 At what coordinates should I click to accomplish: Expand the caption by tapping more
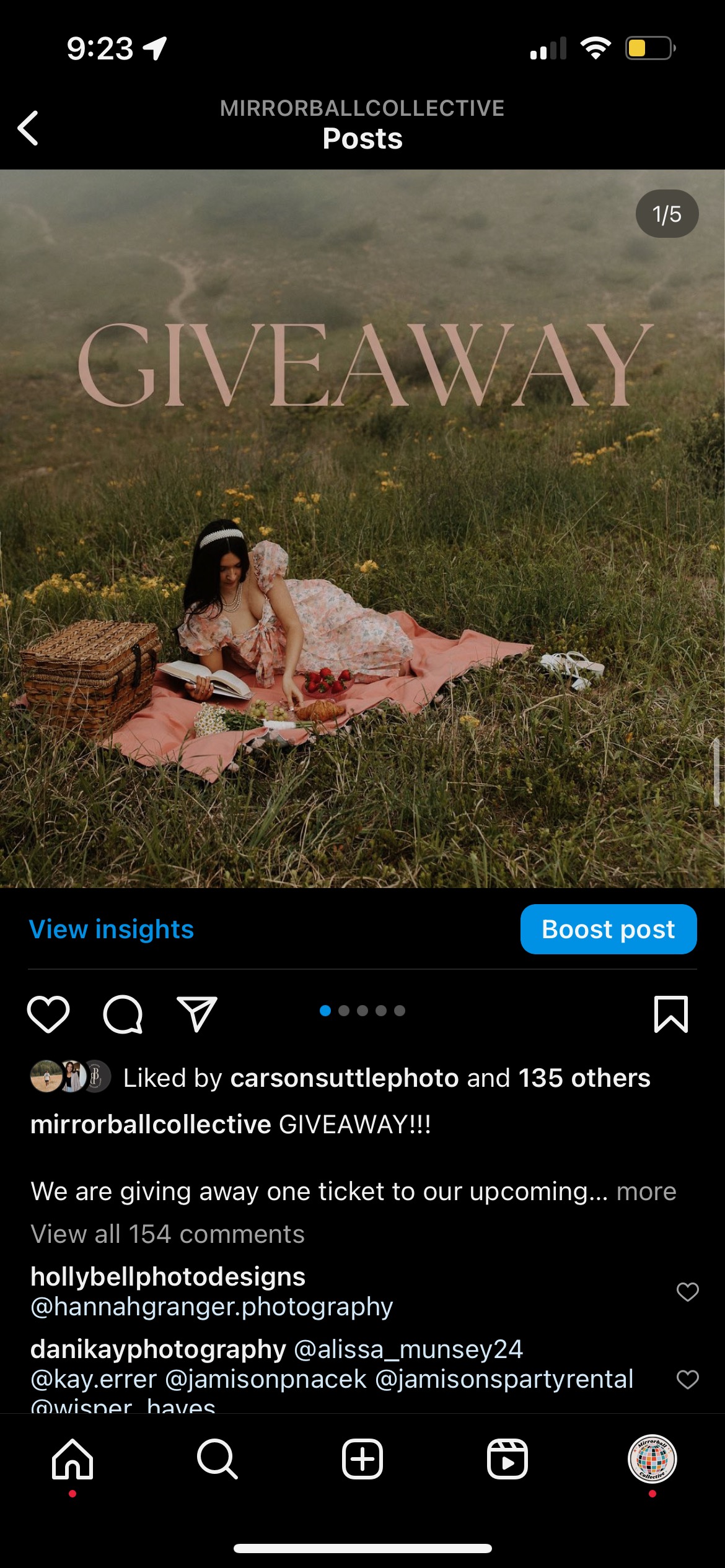pos(646,1191)
